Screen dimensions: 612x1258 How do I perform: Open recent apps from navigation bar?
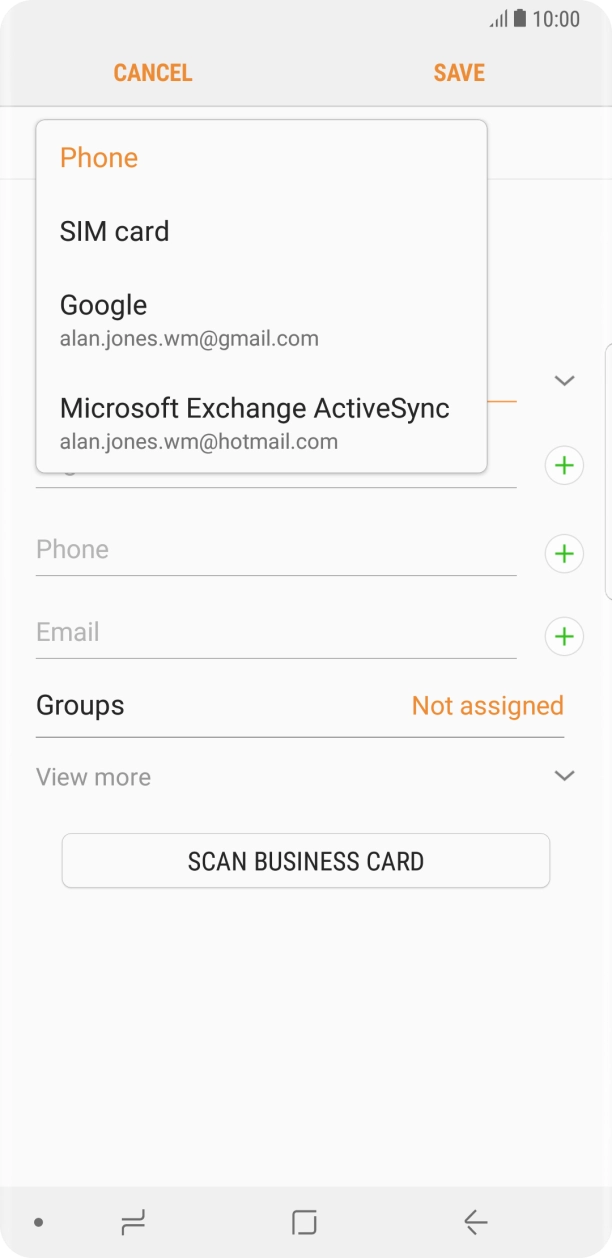pos(132,1221)
